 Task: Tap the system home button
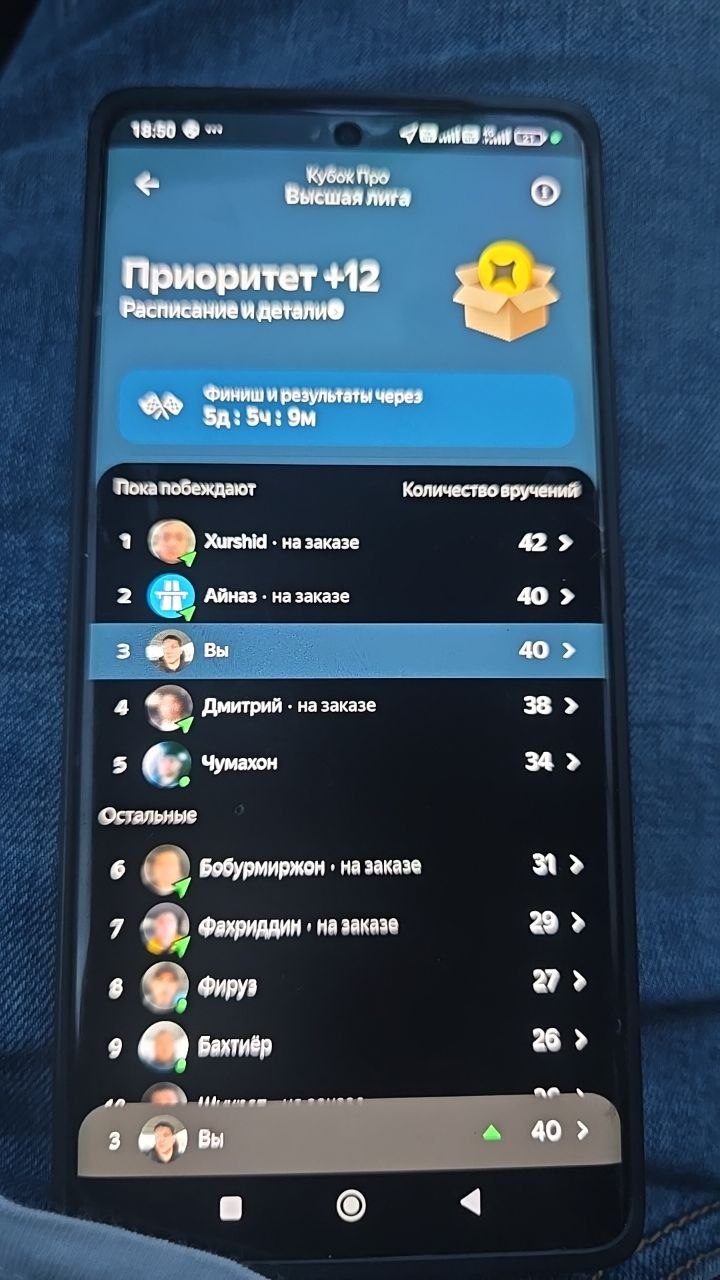point(351,1205)
